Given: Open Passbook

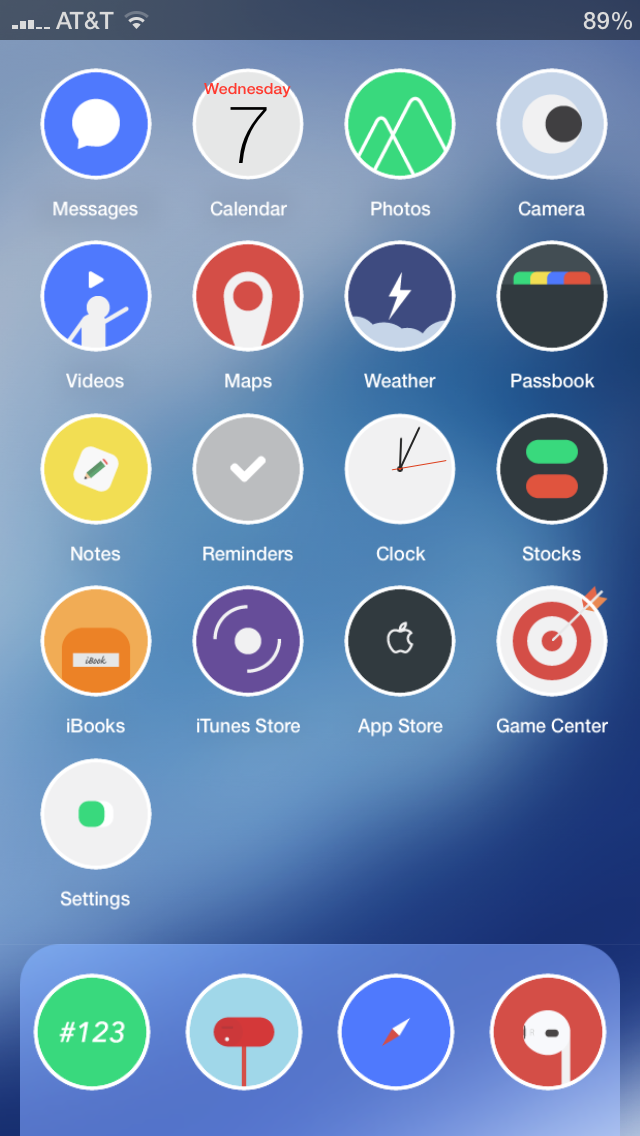Looking at the screenshot, I should (552, 296).
